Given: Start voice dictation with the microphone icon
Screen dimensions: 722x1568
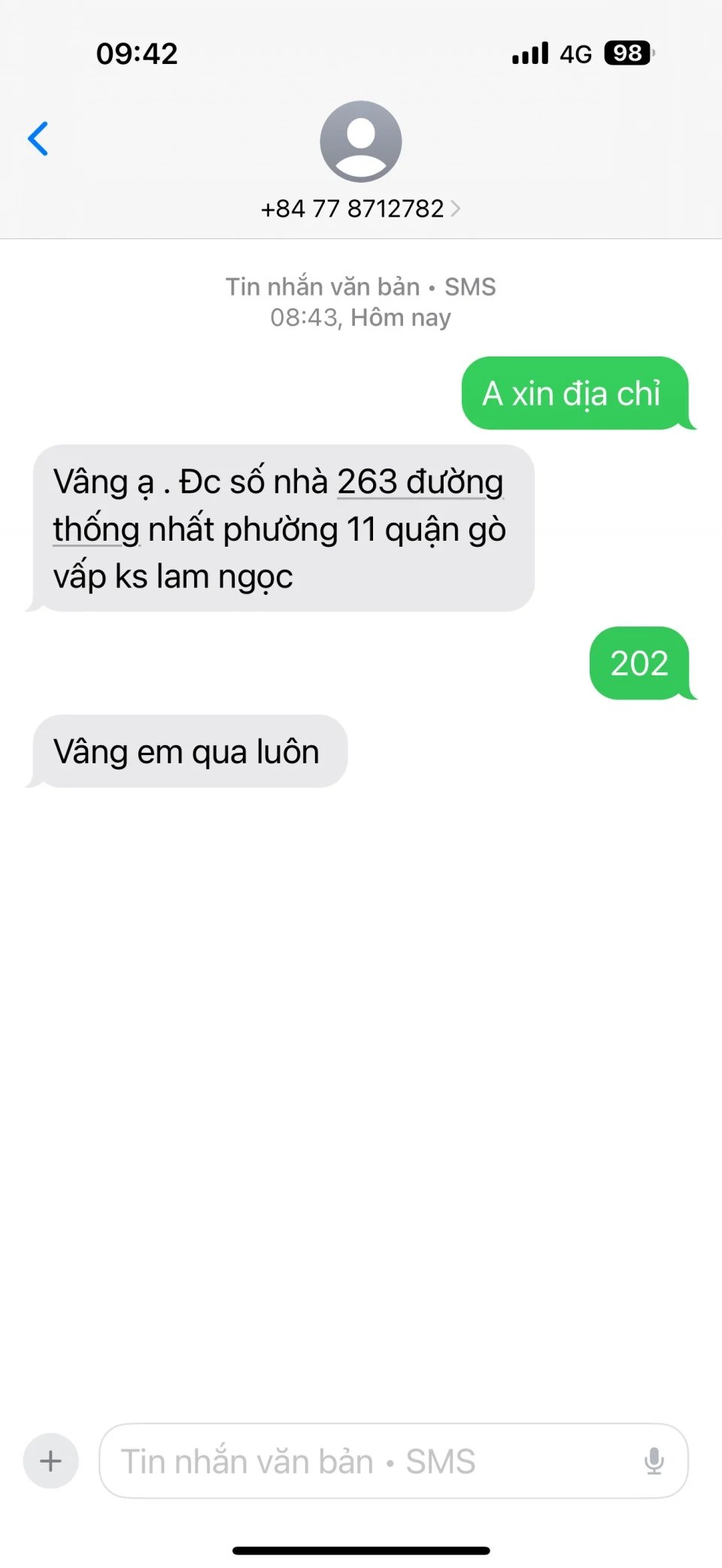Looking at the screenshot, I should (654, 1461).
